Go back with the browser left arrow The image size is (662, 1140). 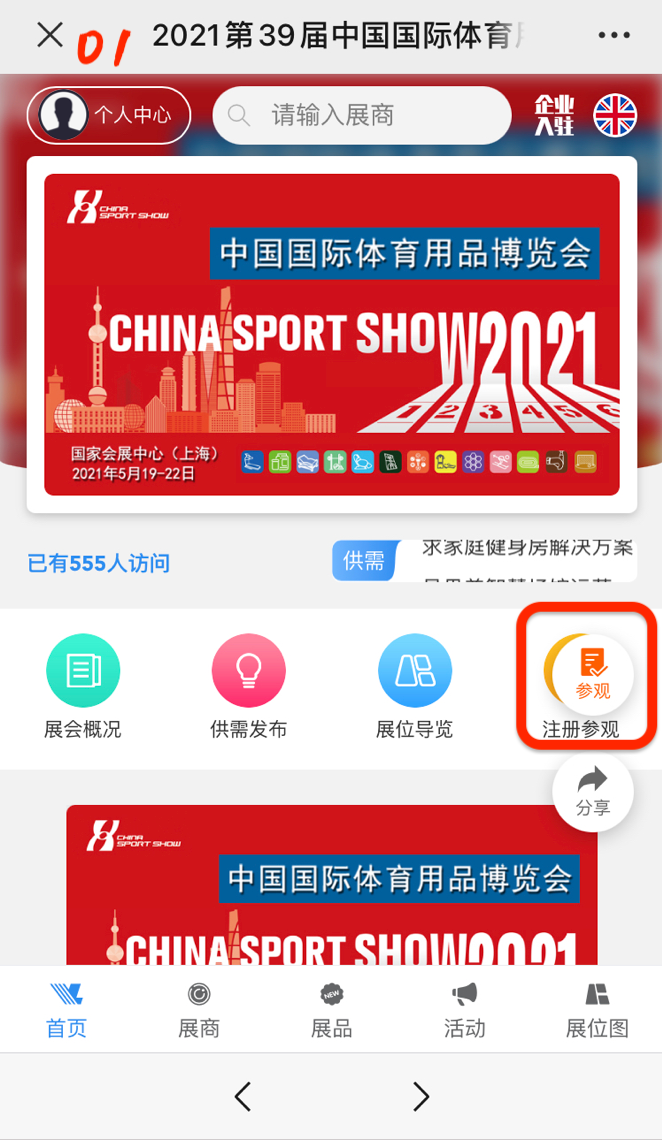point(243,1096)
